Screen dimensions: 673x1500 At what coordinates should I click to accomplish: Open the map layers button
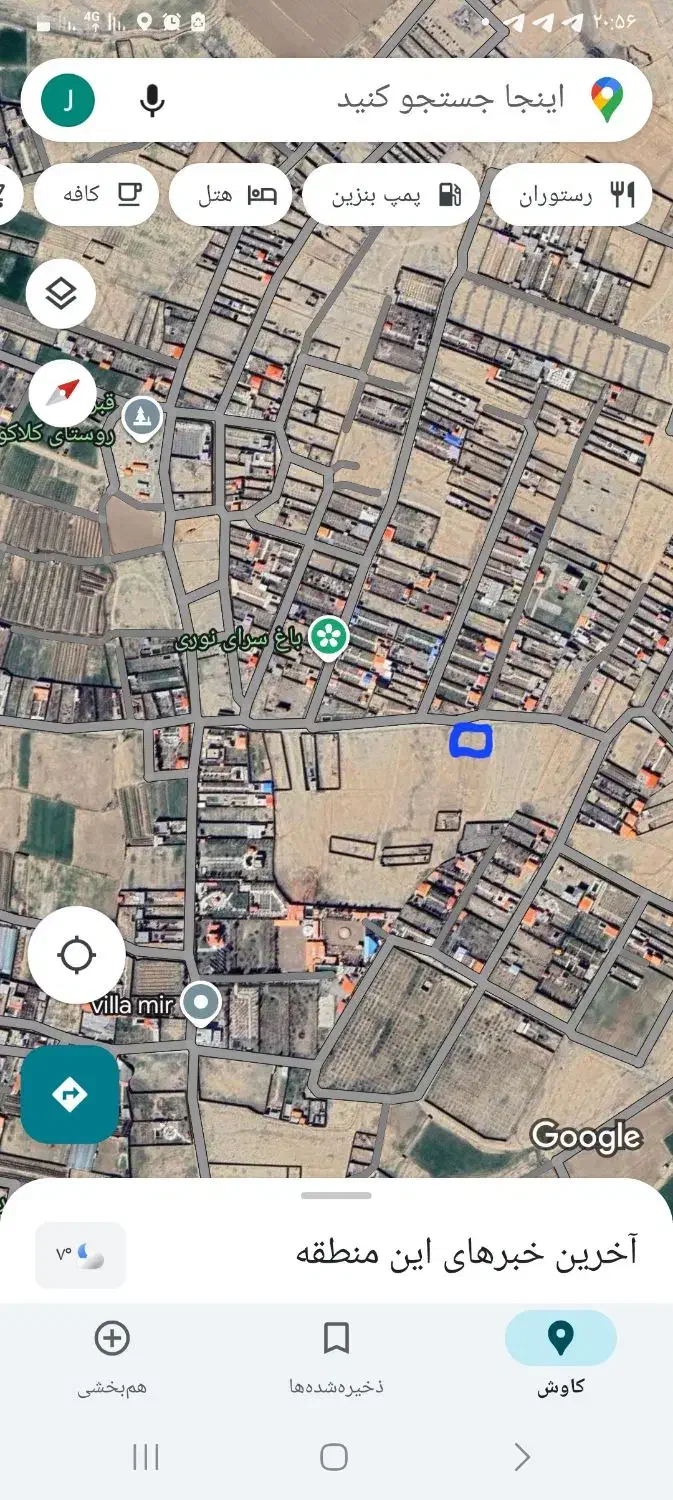pos(61,294)
